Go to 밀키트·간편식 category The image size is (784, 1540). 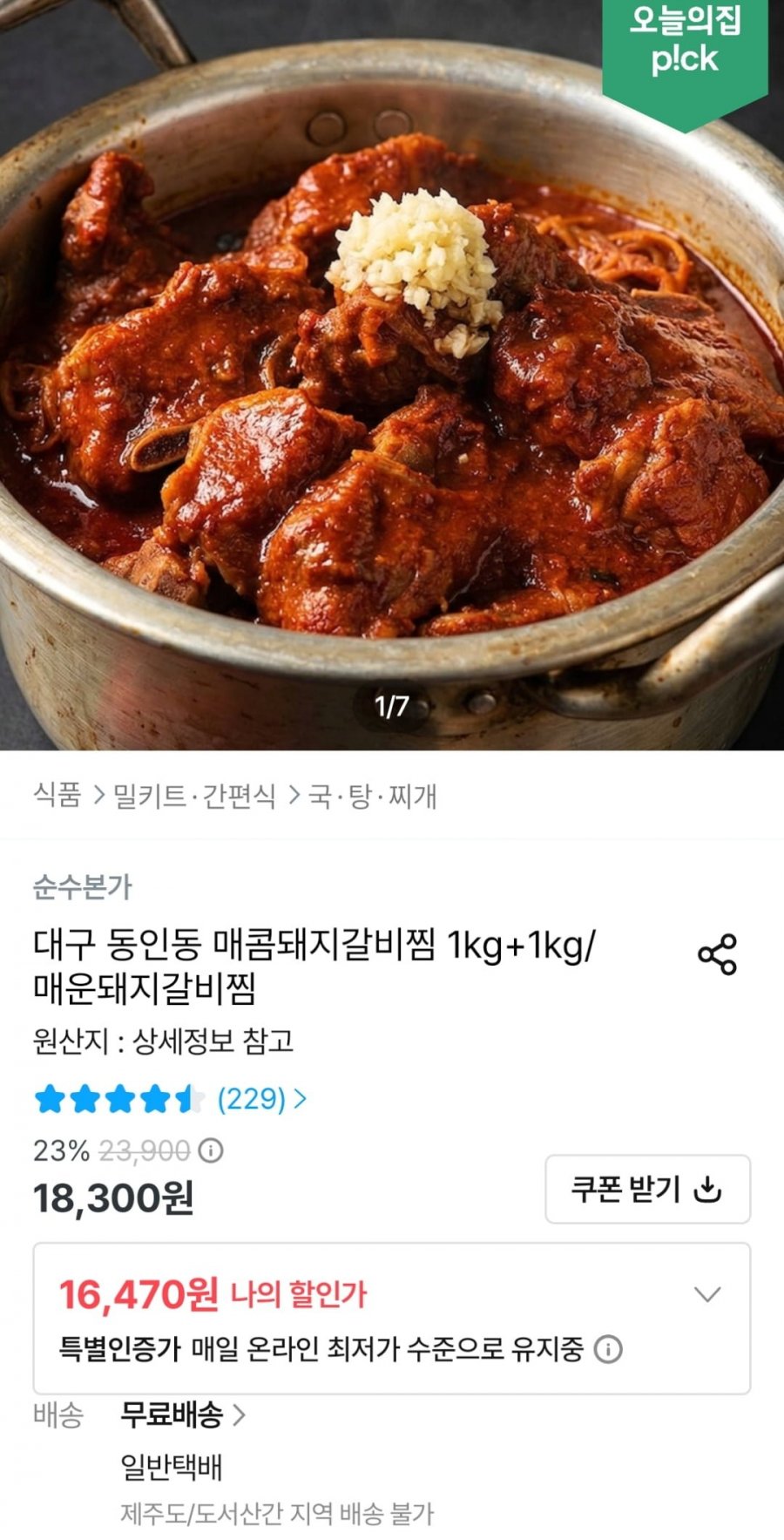194,796
